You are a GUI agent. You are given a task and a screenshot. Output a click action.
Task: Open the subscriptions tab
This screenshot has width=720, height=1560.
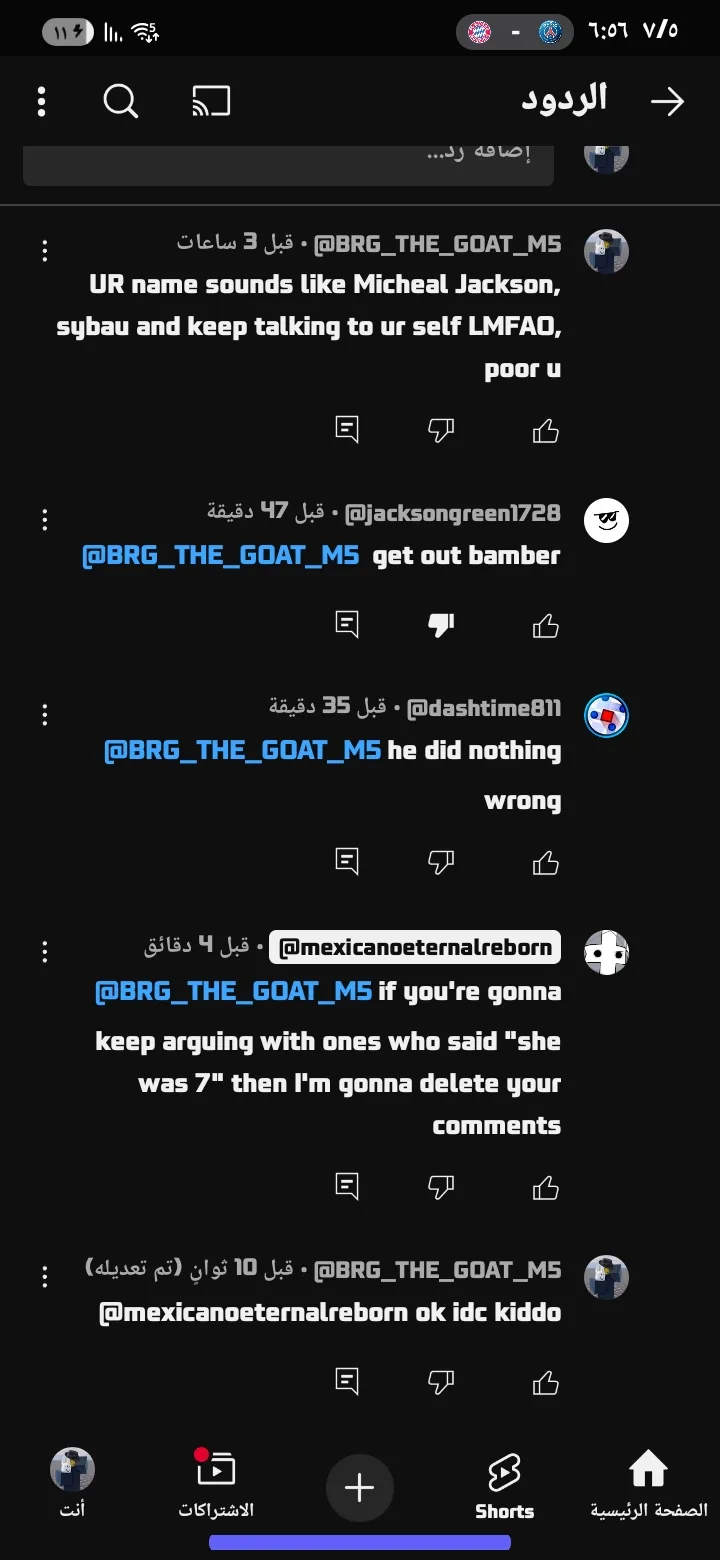click(216, 1485)
